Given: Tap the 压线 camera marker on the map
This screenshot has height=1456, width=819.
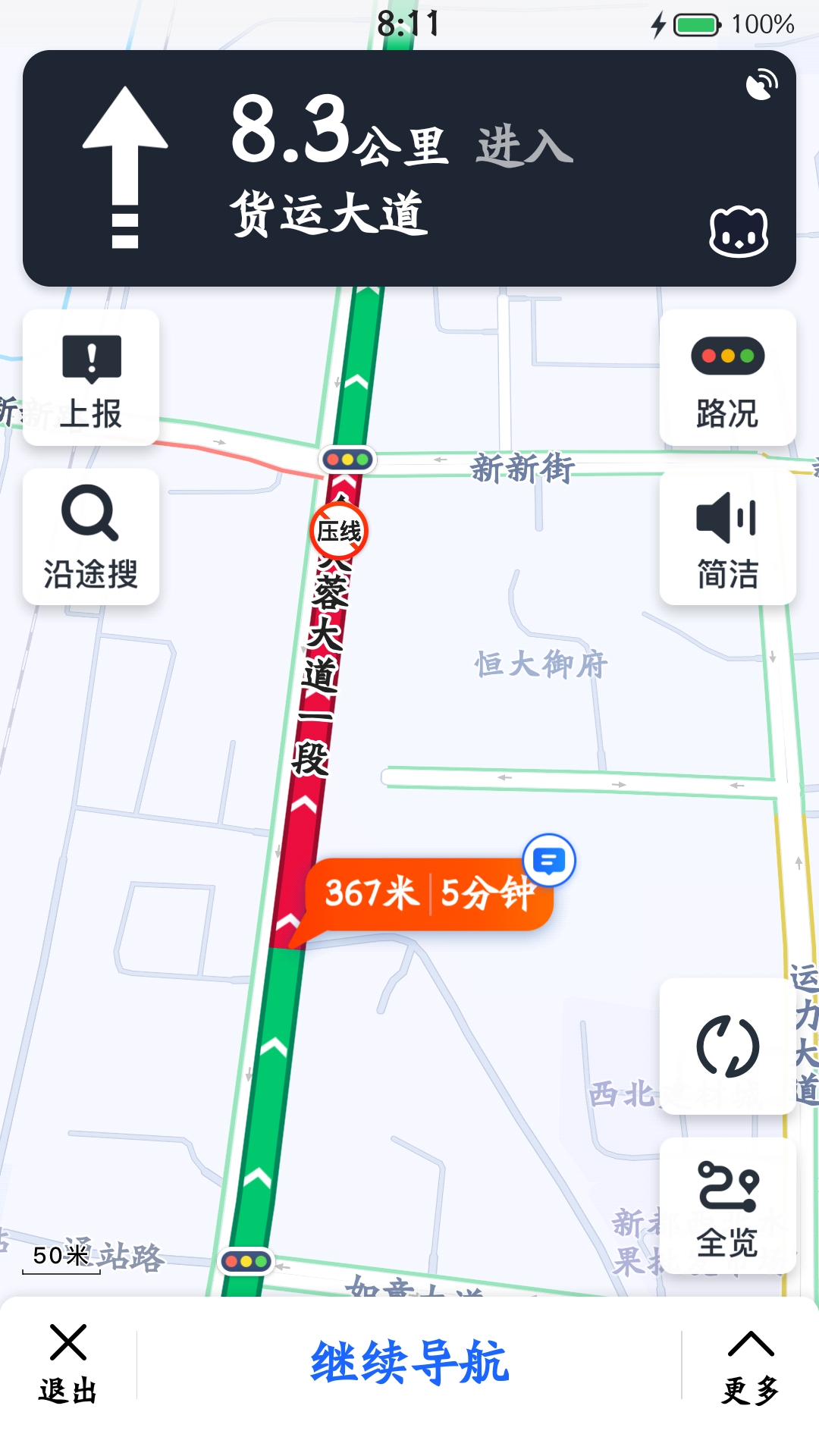Looking at the screenshot, I should click(339, 531).
